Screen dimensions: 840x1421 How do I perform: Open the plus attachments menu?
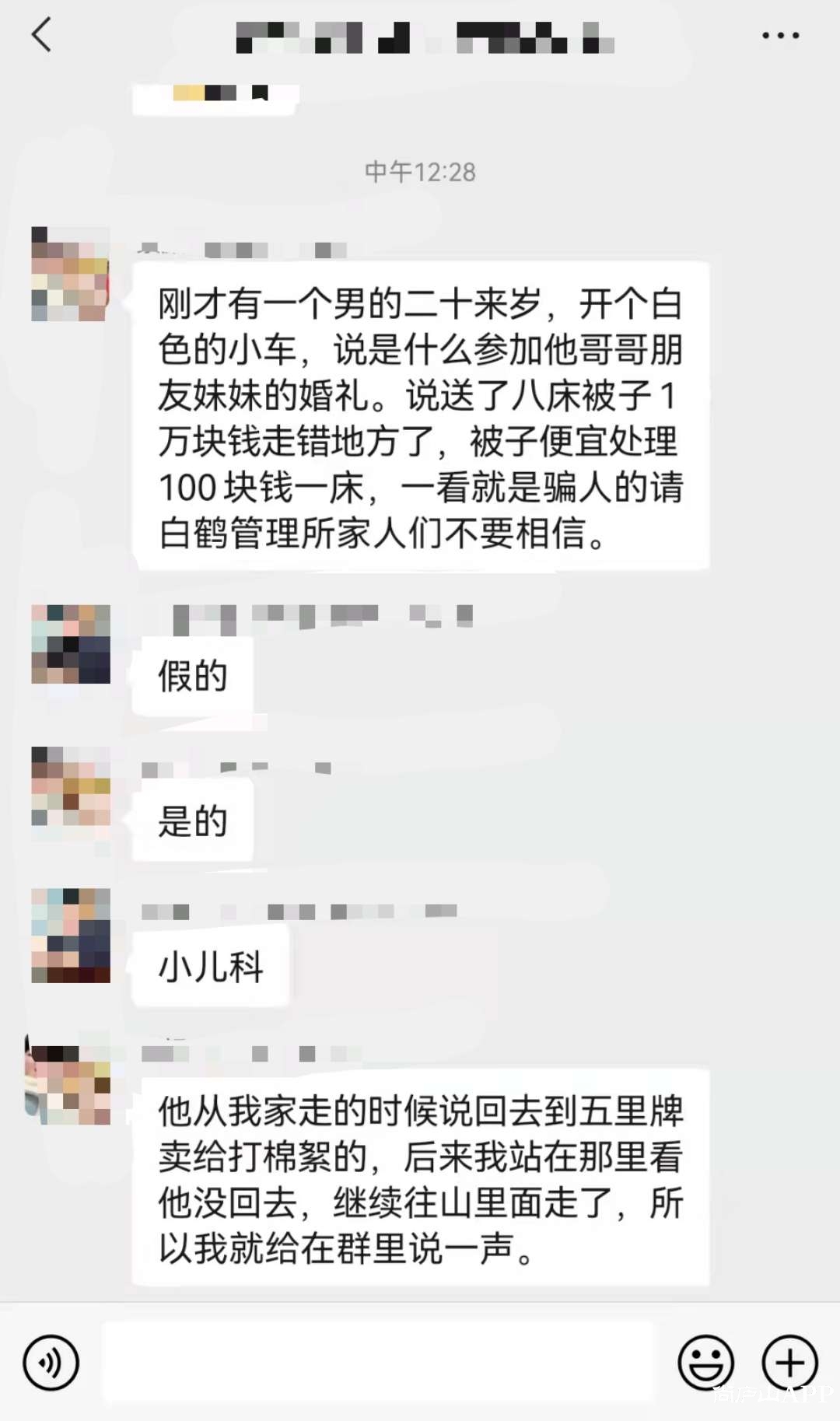[x=789, y=1363]
